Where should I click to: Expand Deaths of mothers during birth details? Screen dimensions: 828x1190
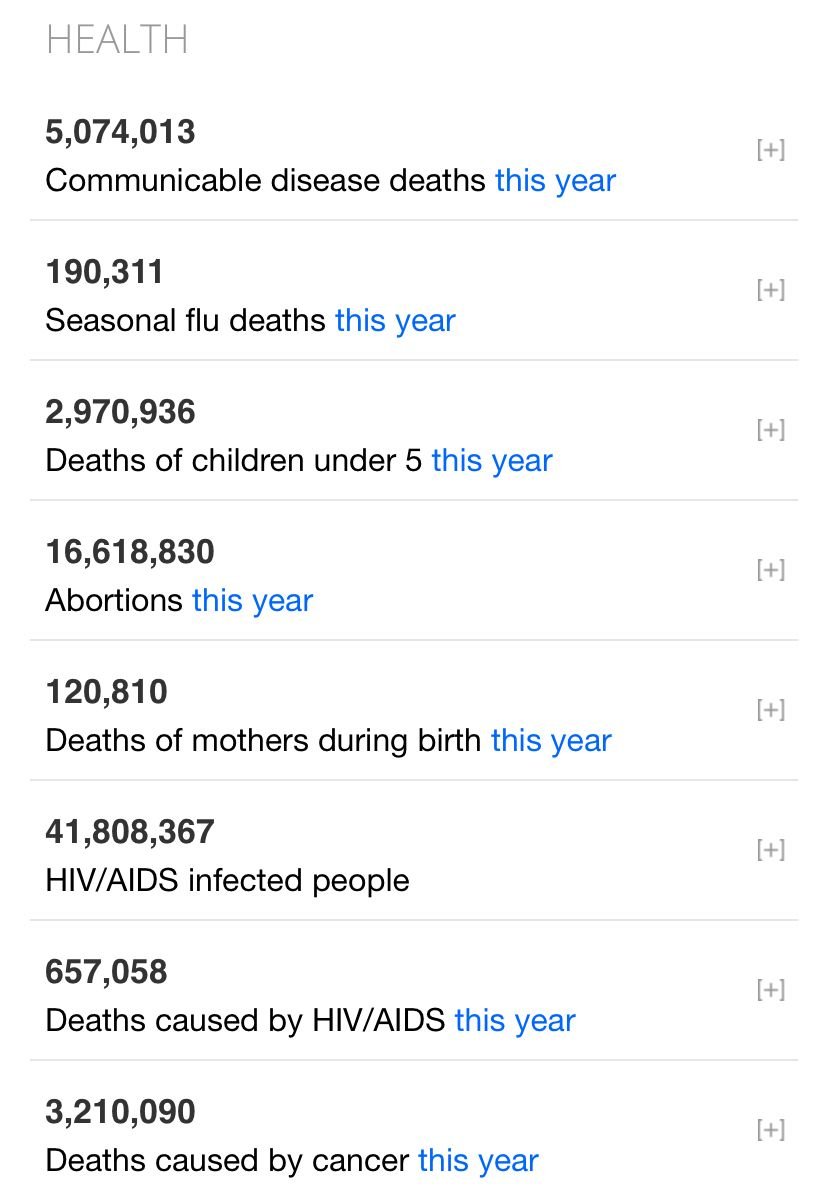pyautogui.click(x=770, y=710)
